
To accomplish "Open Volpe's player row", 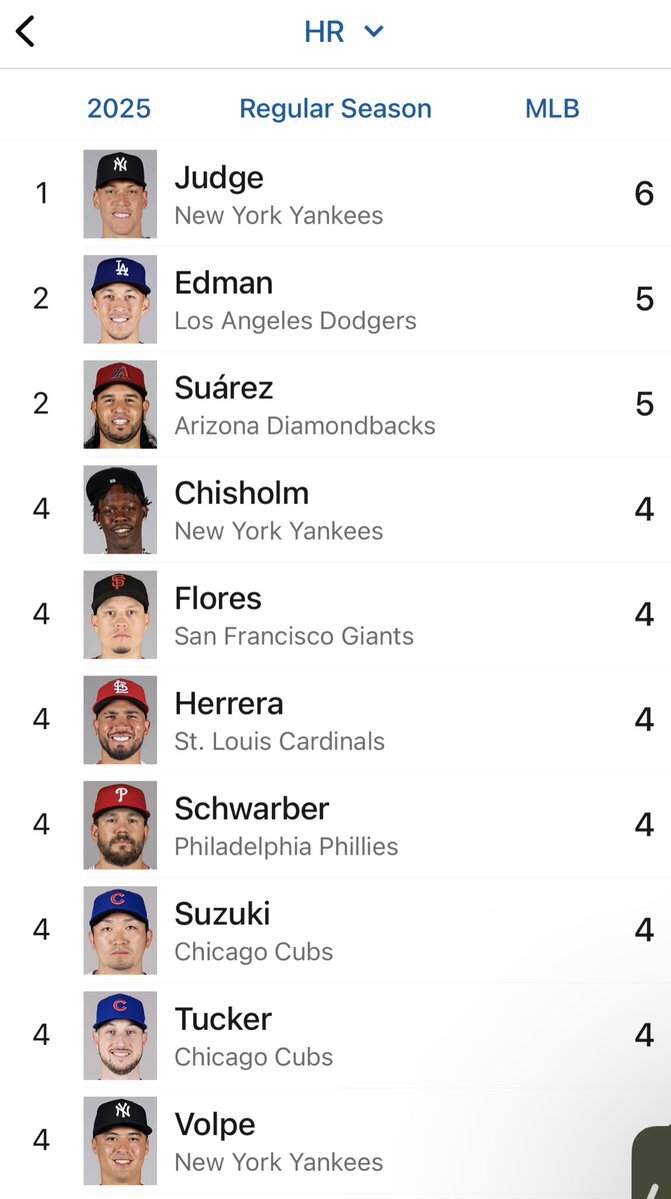I will click(335, 1141).
